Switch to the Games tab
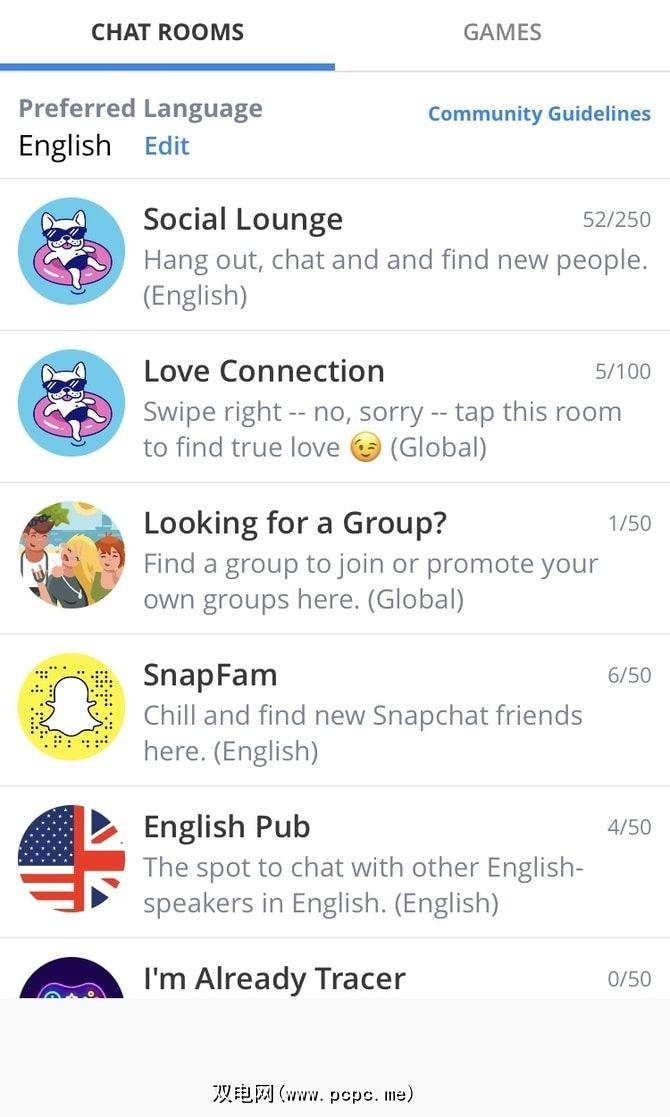 (502, 32)
